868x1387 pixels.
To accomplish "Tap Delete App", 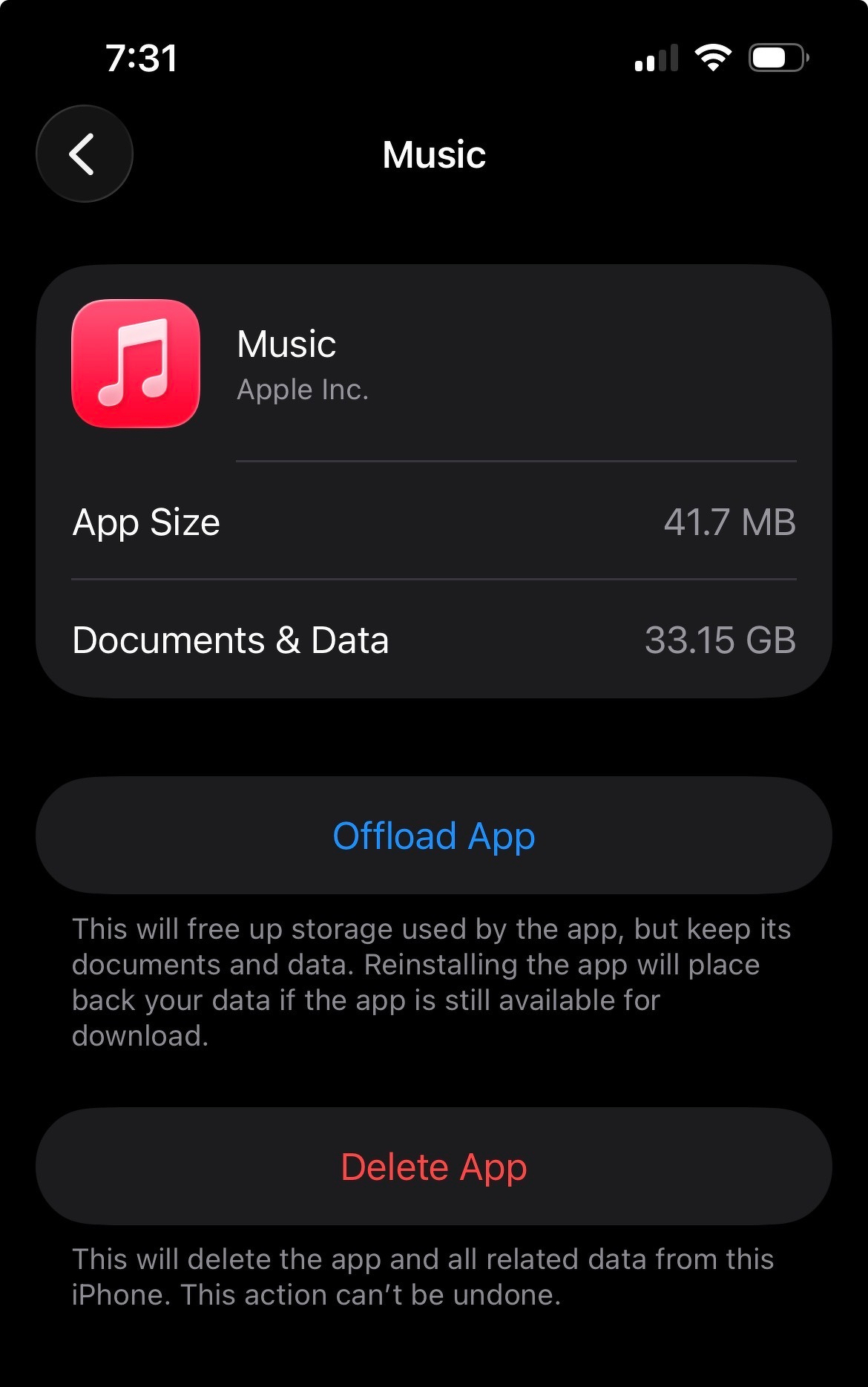I will (434, 1167).
